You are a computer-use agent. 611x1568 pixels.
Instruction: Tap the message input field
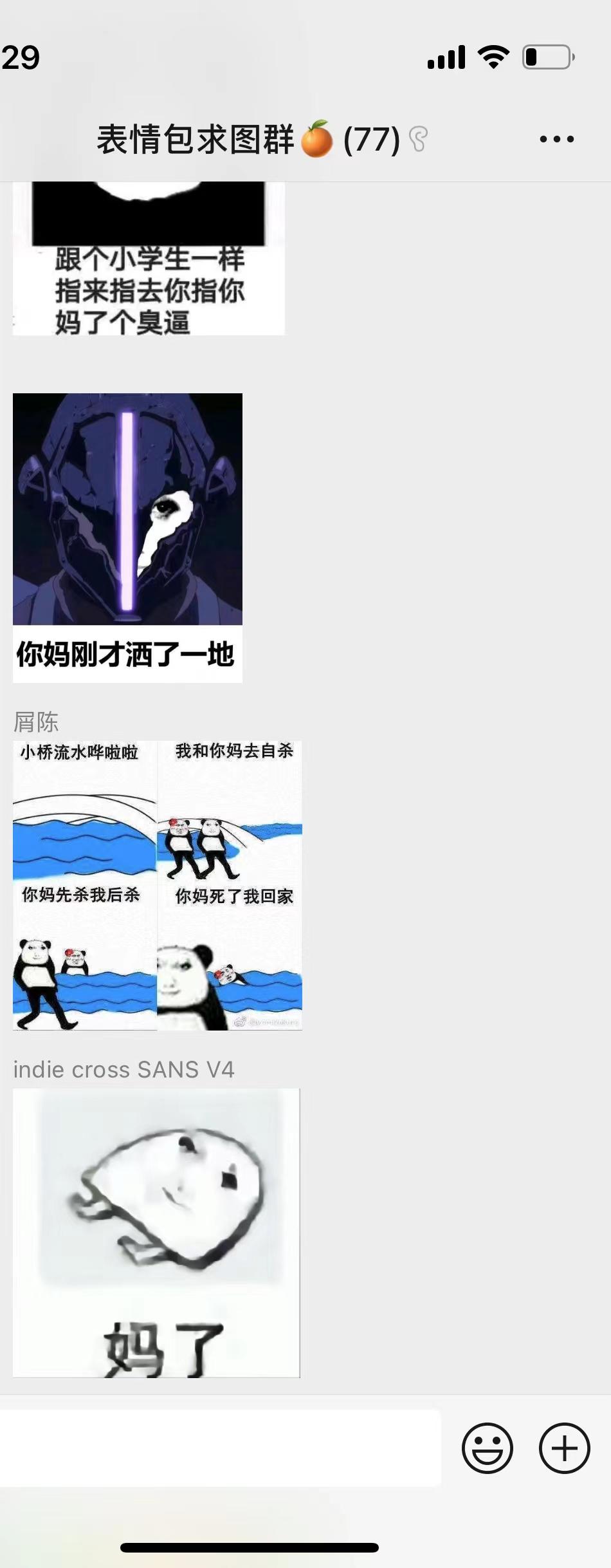click(220, 1448)
